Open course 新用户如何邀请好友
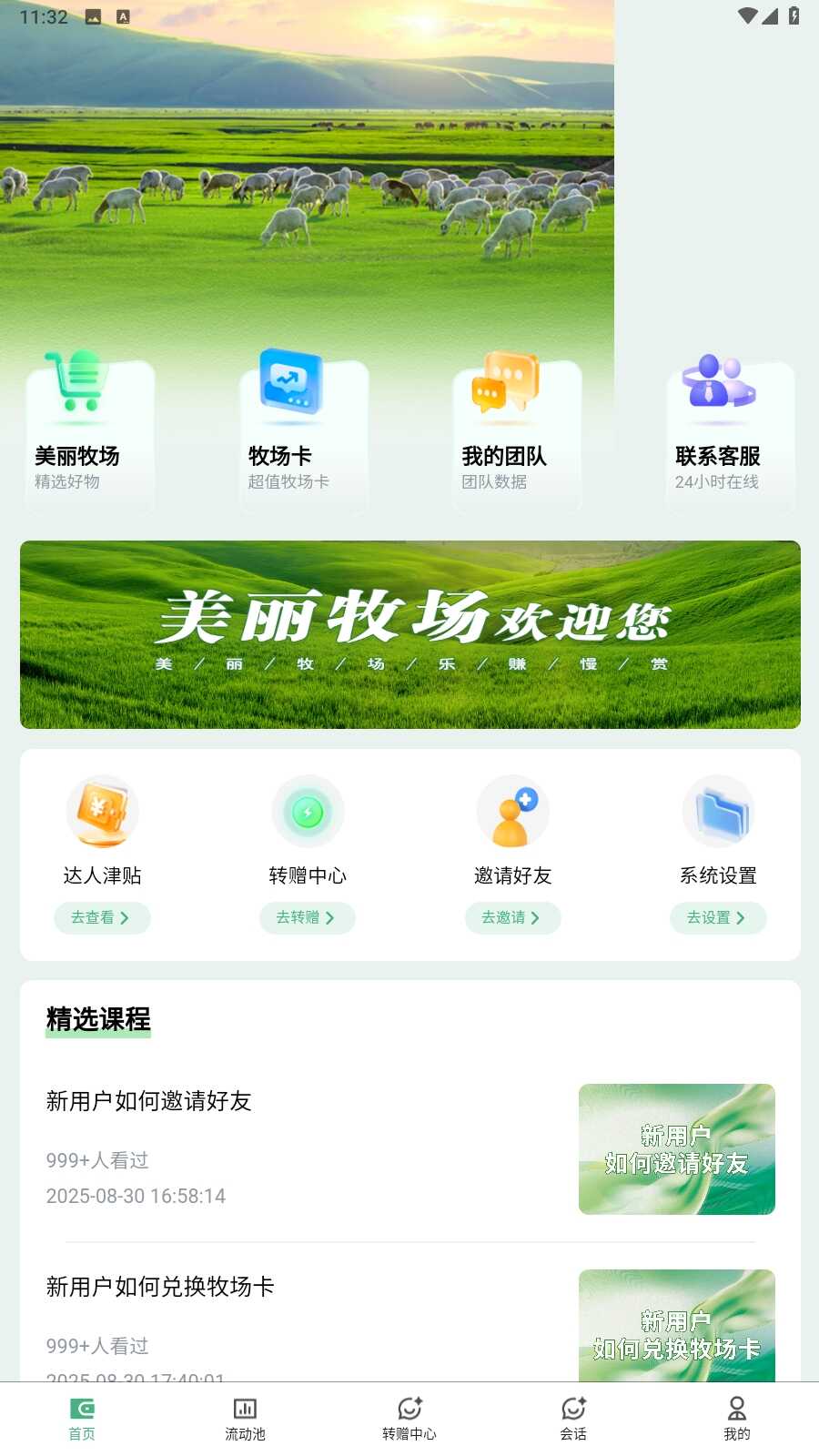Viewport: 819px width, 1456px height. 409,1147
